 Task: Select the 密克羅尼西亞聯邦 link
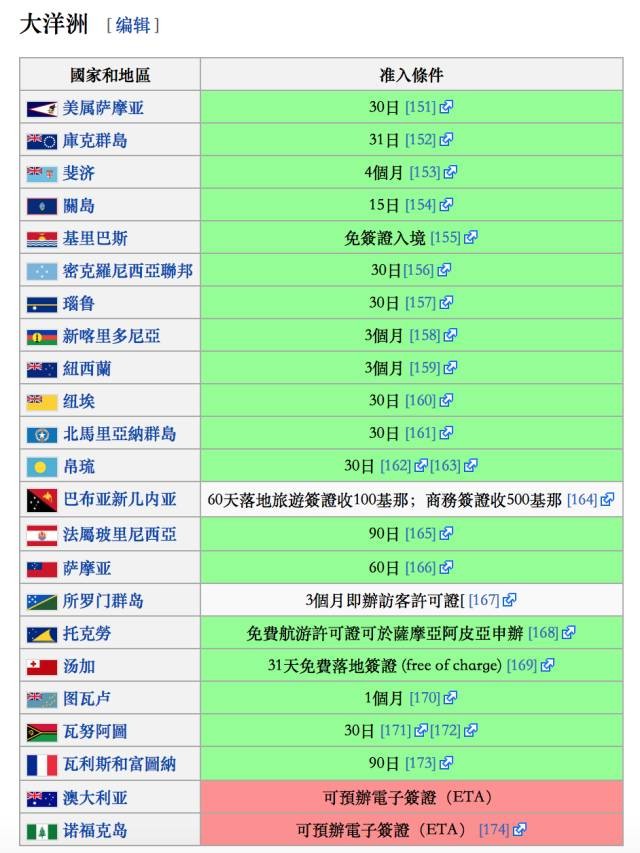point(127,271)
